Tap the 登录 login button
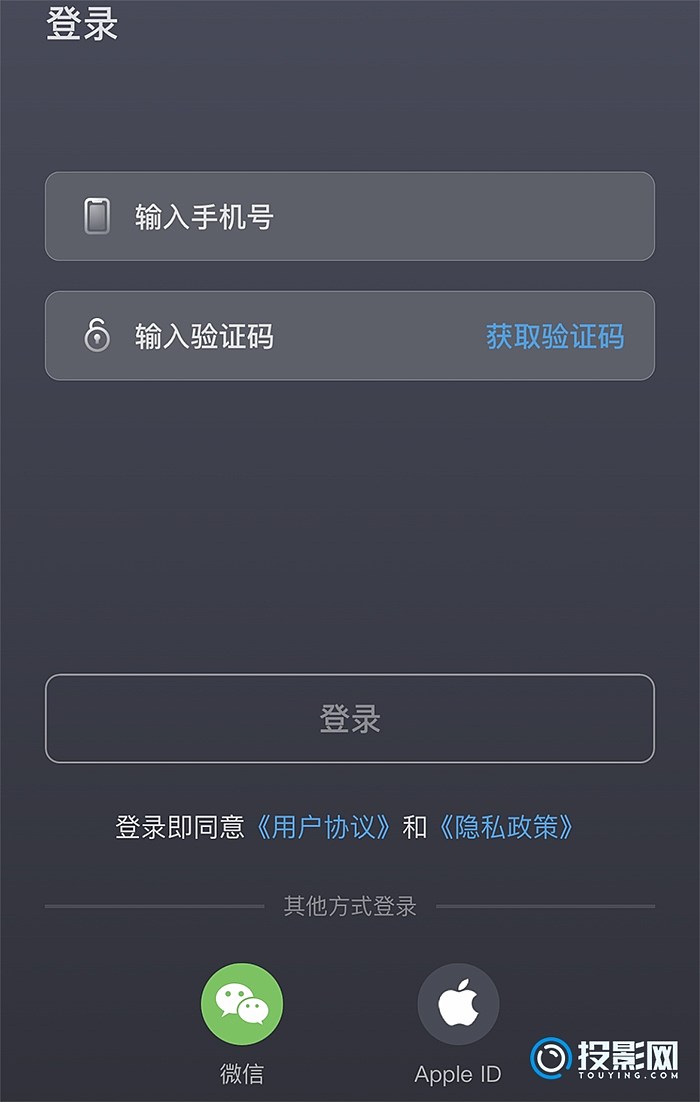This screenshot has width=700, height=1102. pos(350,718)
